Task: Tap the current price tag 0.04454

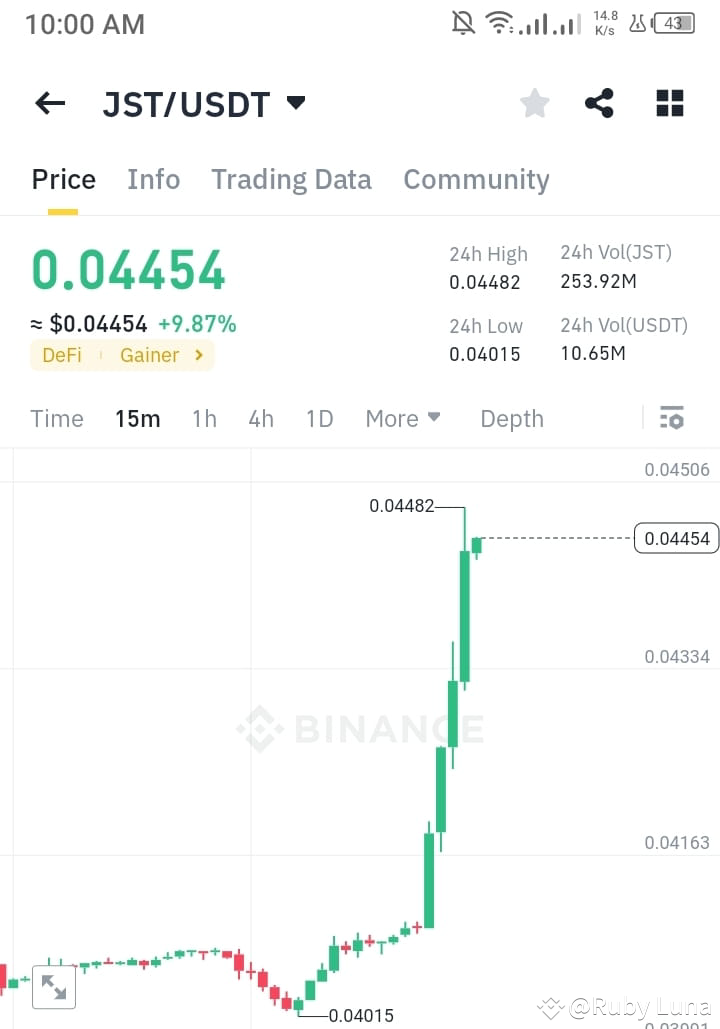Action: point(676,538)
